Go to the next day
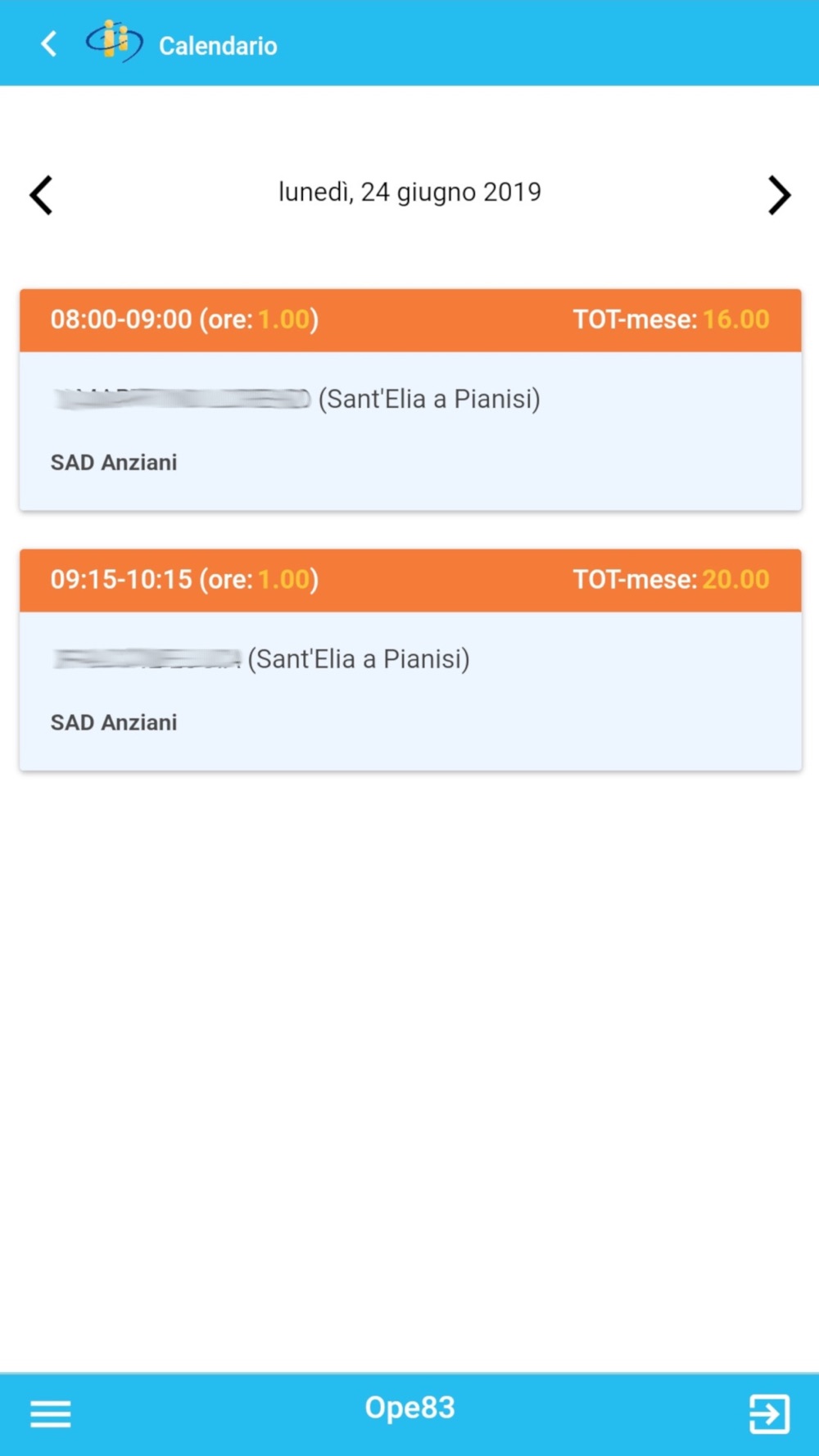819x1456 pixels. (x=779, y=195)
